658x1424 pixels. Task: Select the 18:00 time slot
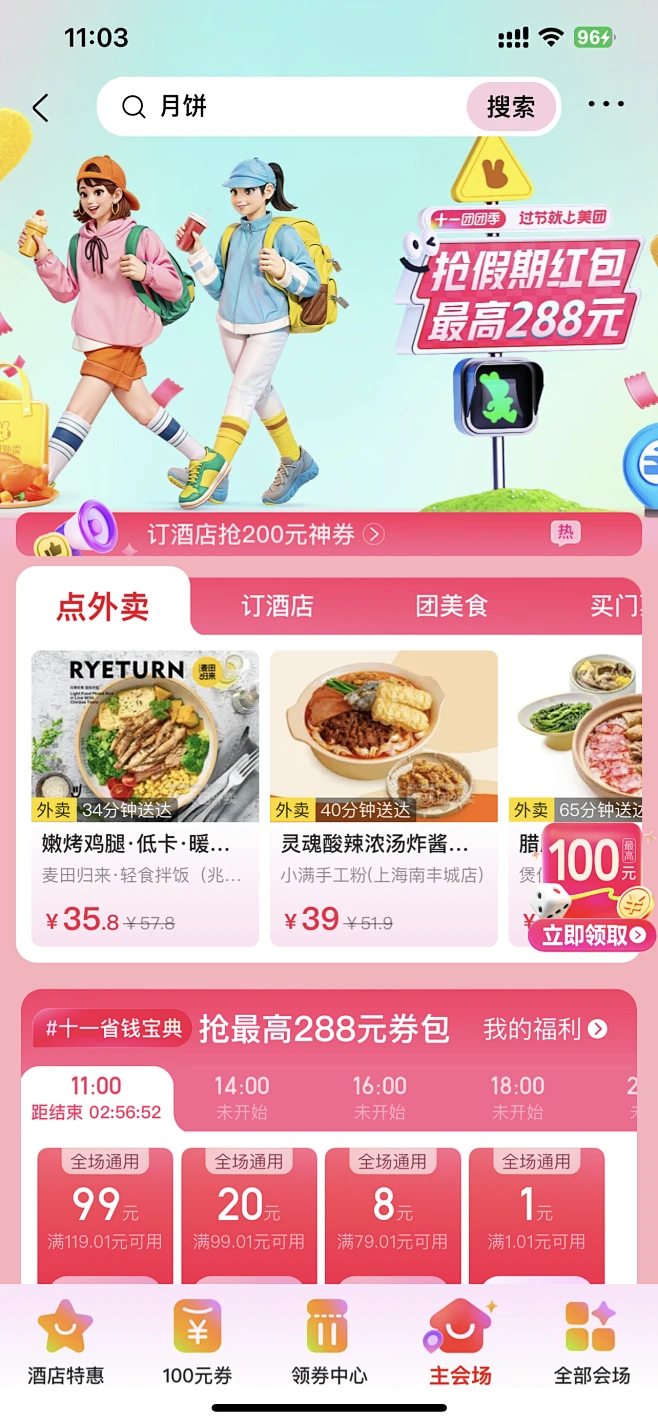(x=517, y=1097)
